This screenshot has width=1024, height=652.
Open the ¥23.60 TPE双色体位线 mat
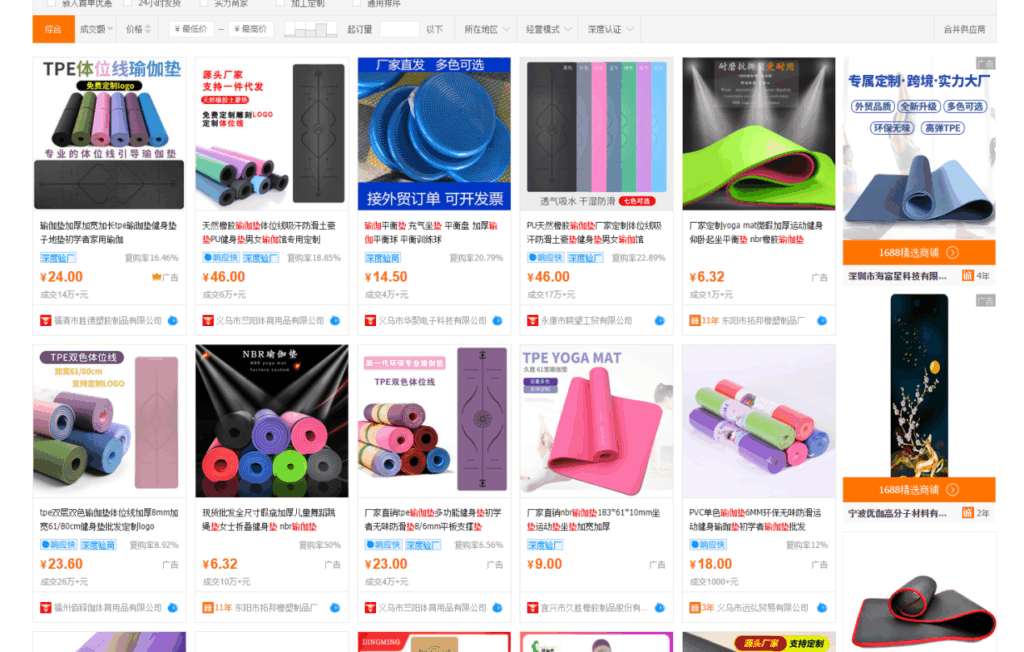[x=109, y=421]
